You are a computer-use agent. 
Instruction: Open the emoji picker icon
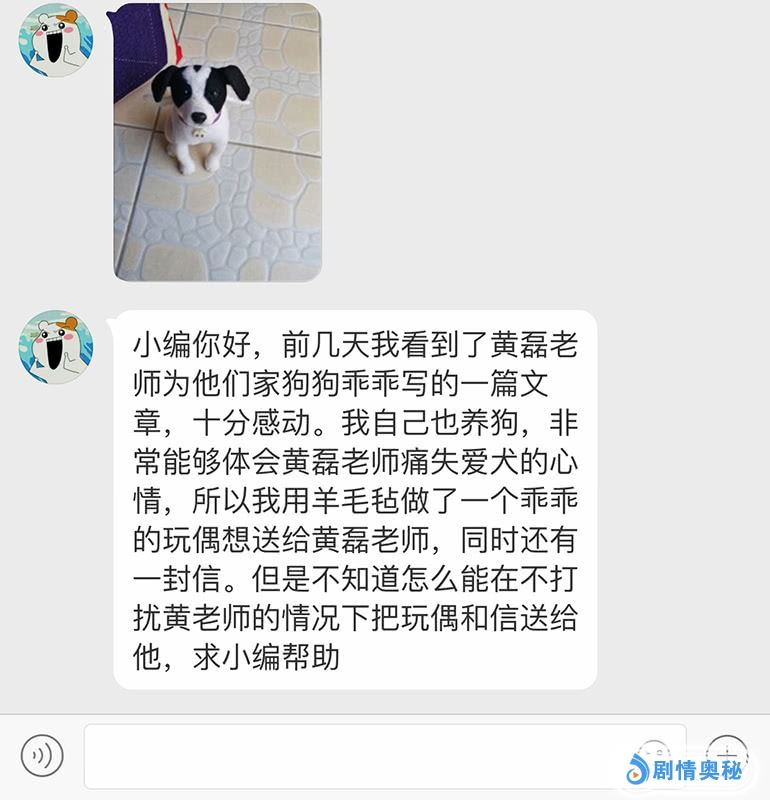click(x=655, y=754)
